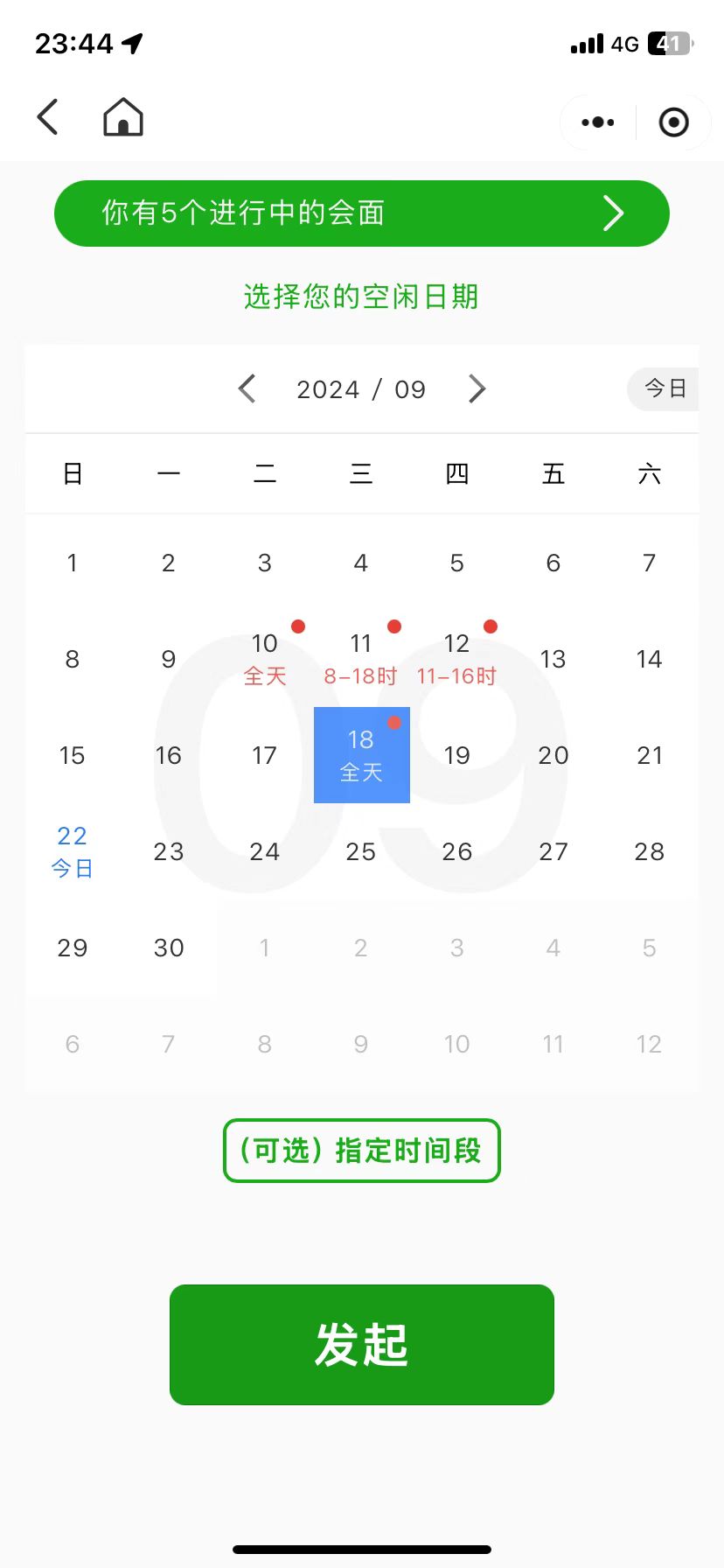
Task: Open the three-dot more menu
Action: click(598, 122)
